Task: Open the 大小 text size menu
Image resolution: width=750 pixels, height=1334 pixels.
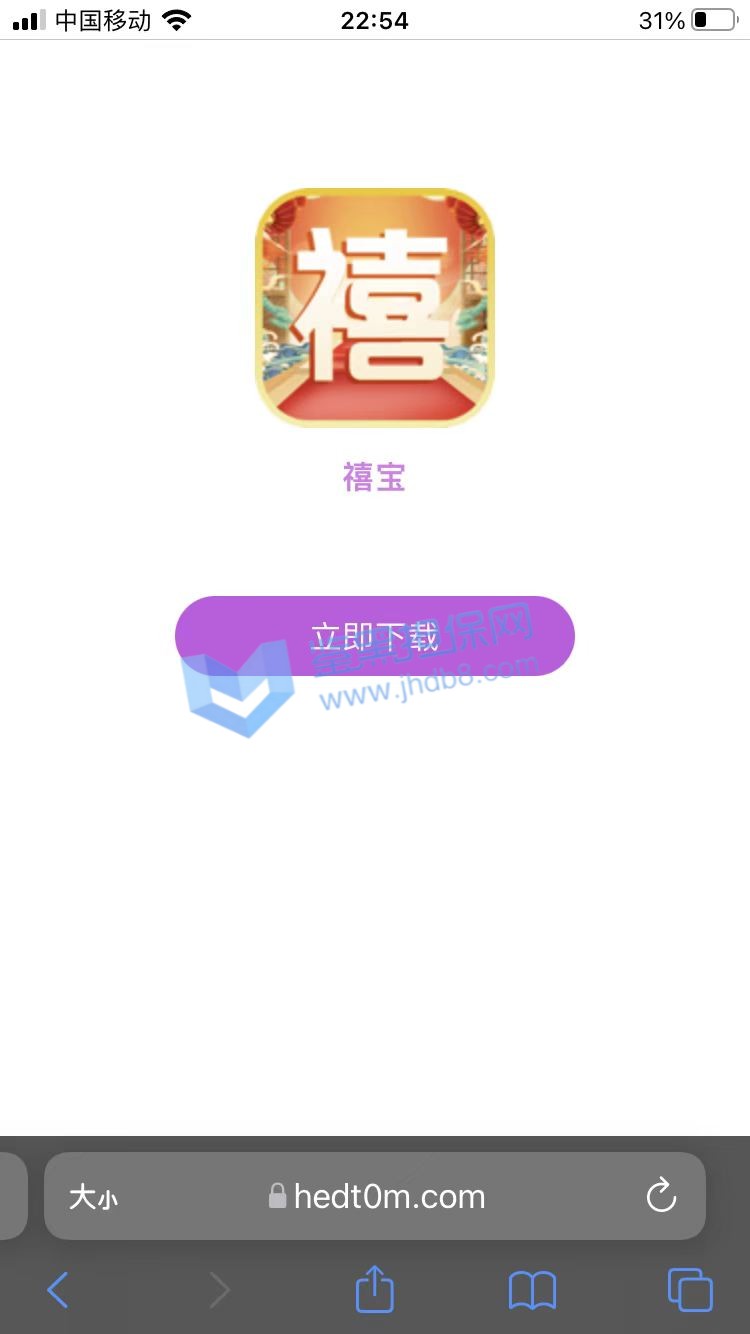Action: [x=93, y=1197]
